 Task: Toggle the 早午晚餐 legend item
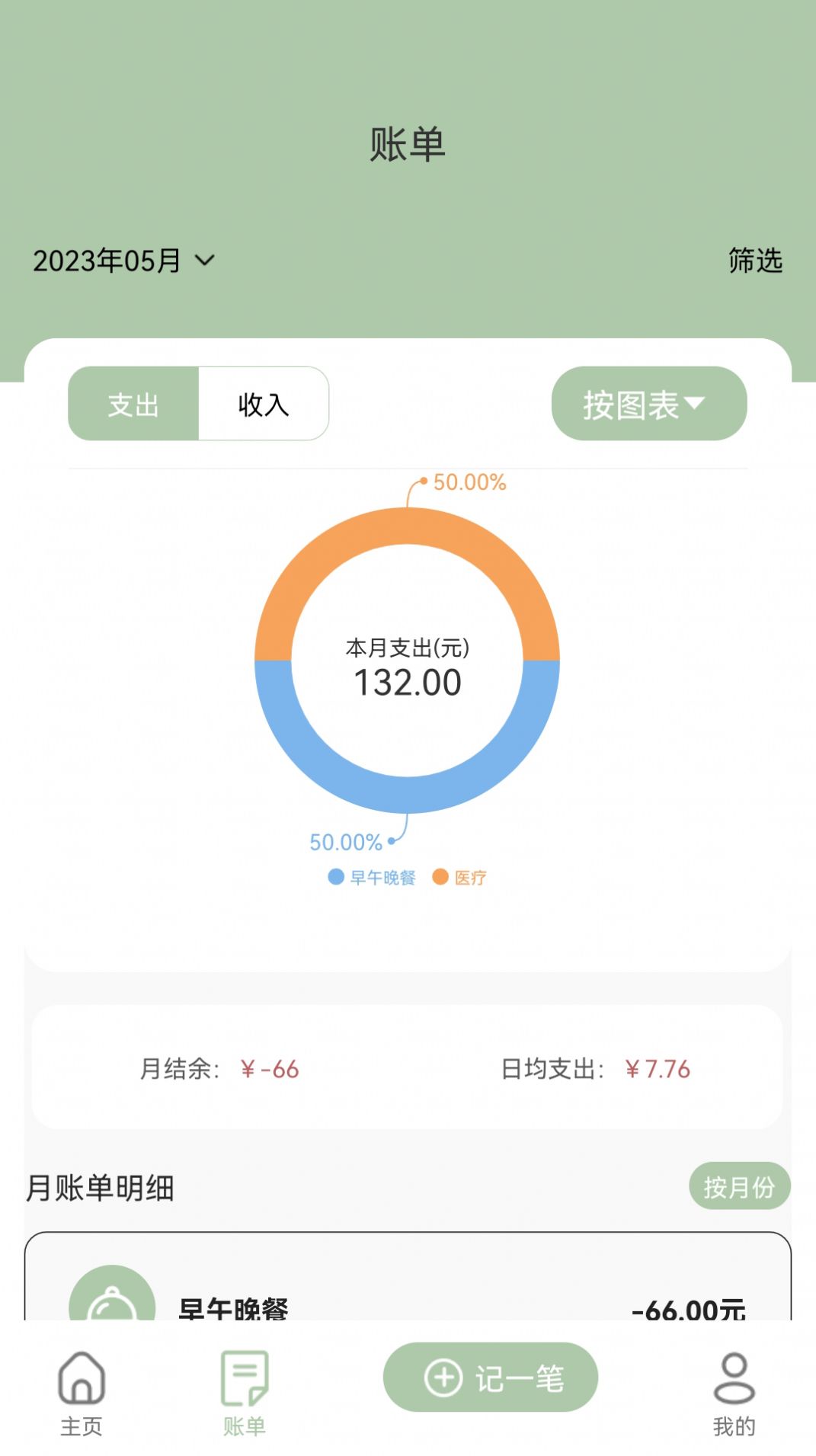373,878
